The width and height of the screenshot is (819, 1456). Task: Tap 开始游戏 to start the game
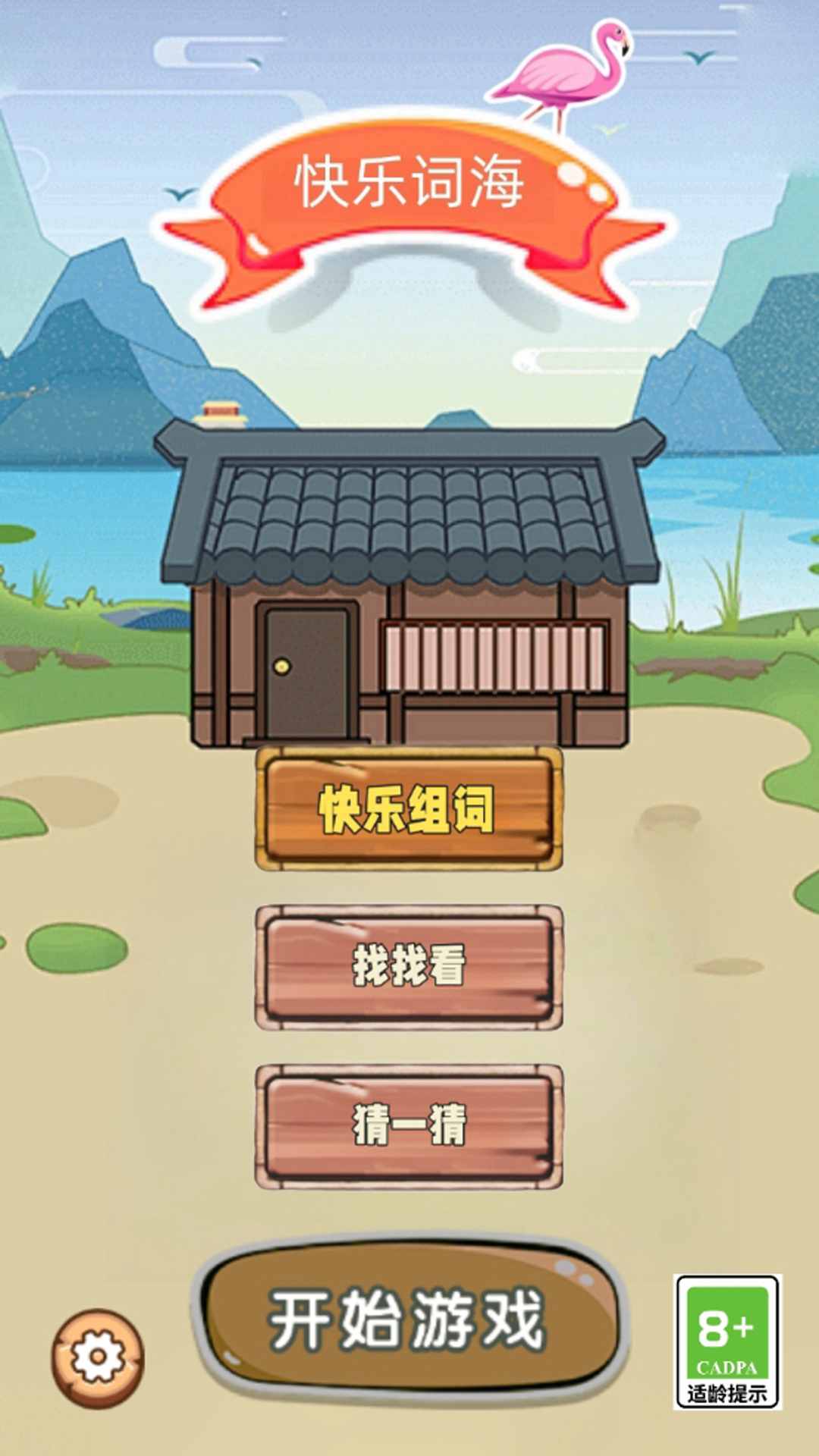click(409, 1319)
